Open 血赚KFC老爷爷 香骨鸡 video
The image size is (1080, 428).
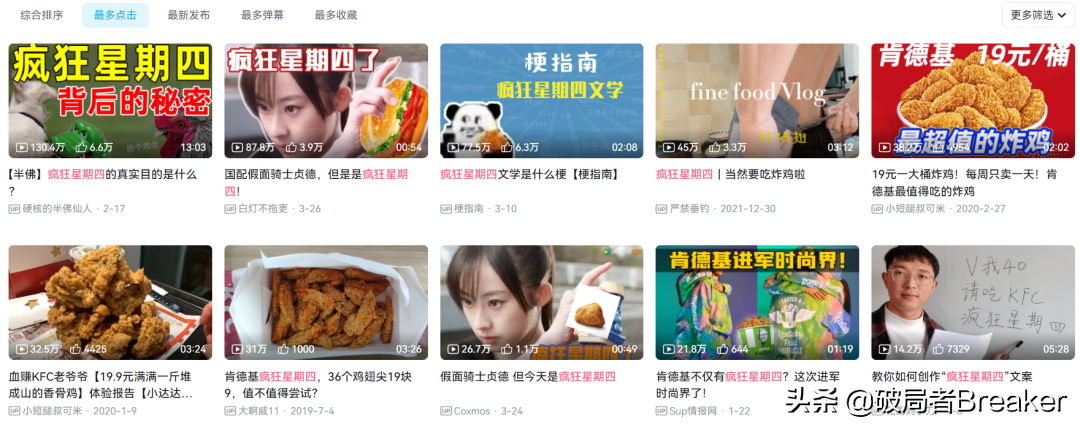tap(110, 302)
